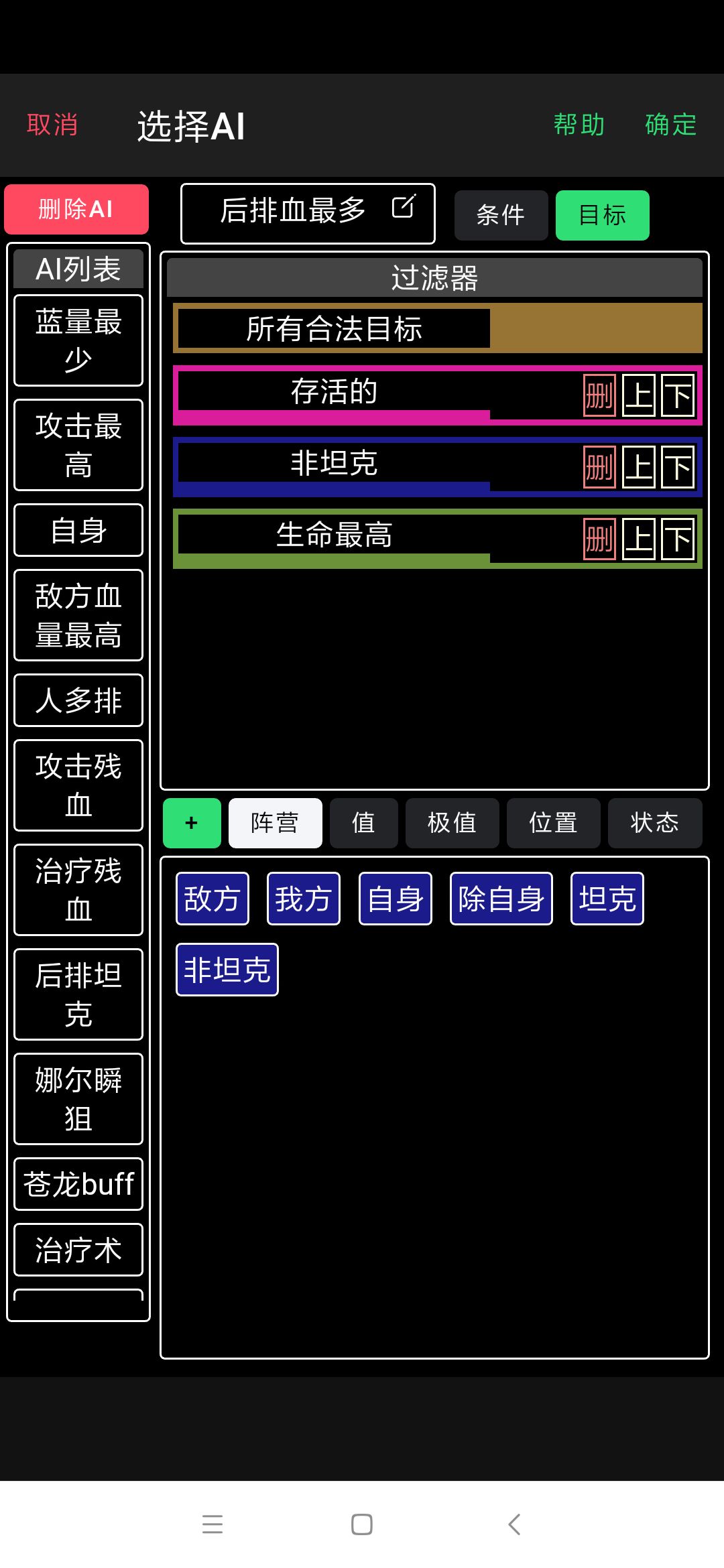Image resolution: width=724 pixels, height=1568 pixels.
Task: Delete the 非坦克 filter using 删 icon
Action: (x=599, y=466)
